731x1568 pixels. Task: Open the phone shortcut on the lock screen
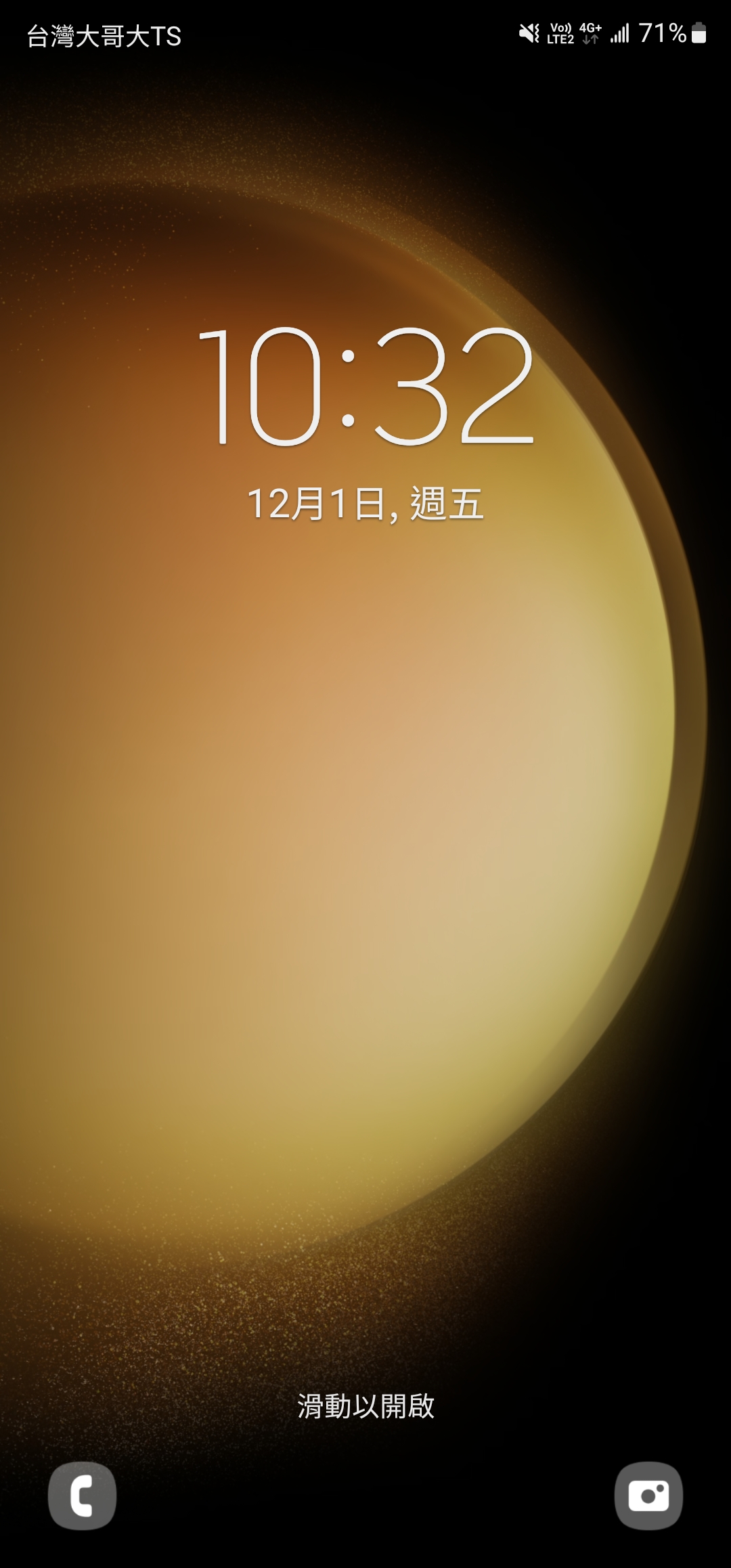[x=82, y=1495]
